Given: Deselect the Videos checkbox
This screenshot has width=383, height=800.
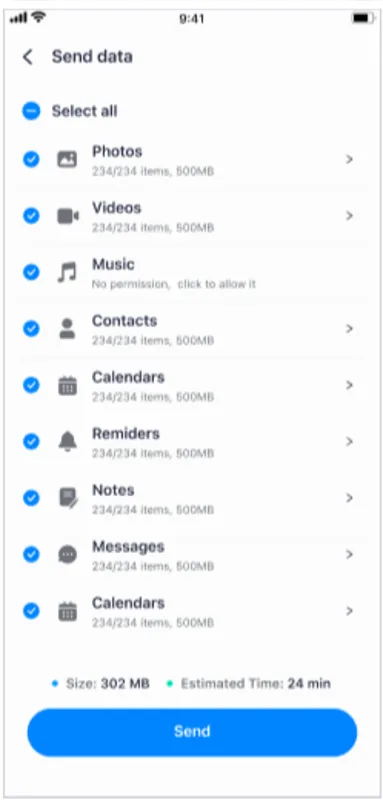Looking at the screenshot, I should coord(31,216).
